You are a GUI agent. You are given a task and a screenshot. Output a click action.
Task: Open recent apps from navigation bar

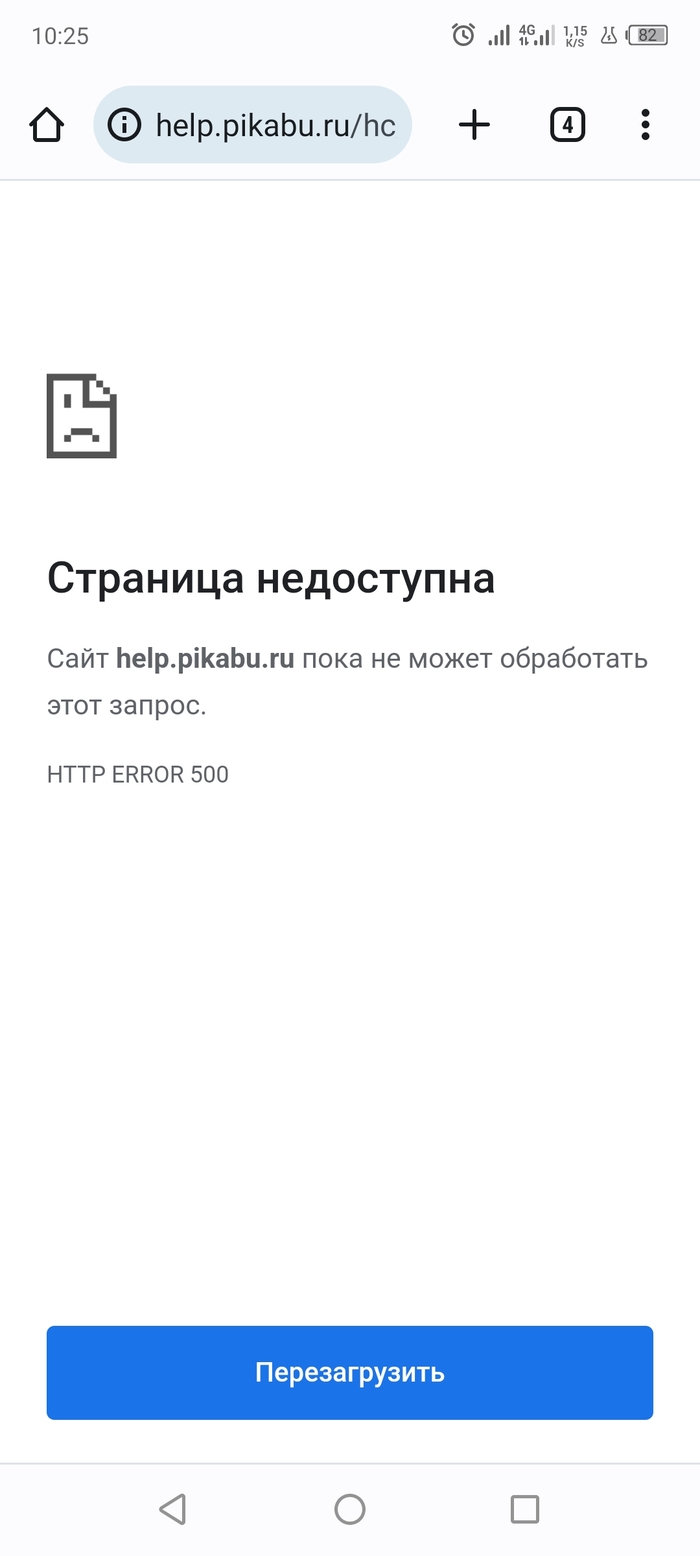pos(524,1509)
